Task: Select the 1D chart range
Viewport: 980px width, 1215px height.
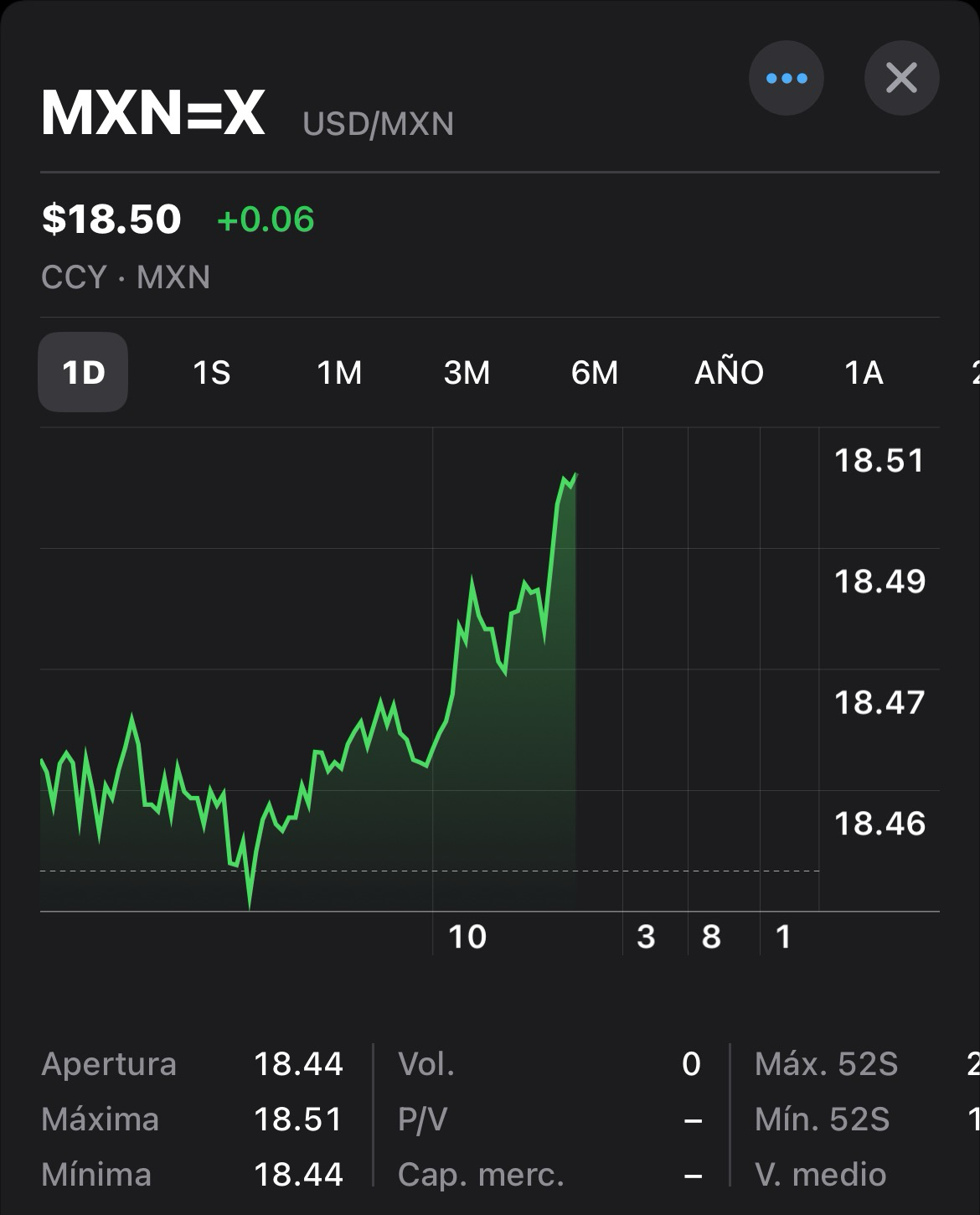Action: [x=83, y=372]
